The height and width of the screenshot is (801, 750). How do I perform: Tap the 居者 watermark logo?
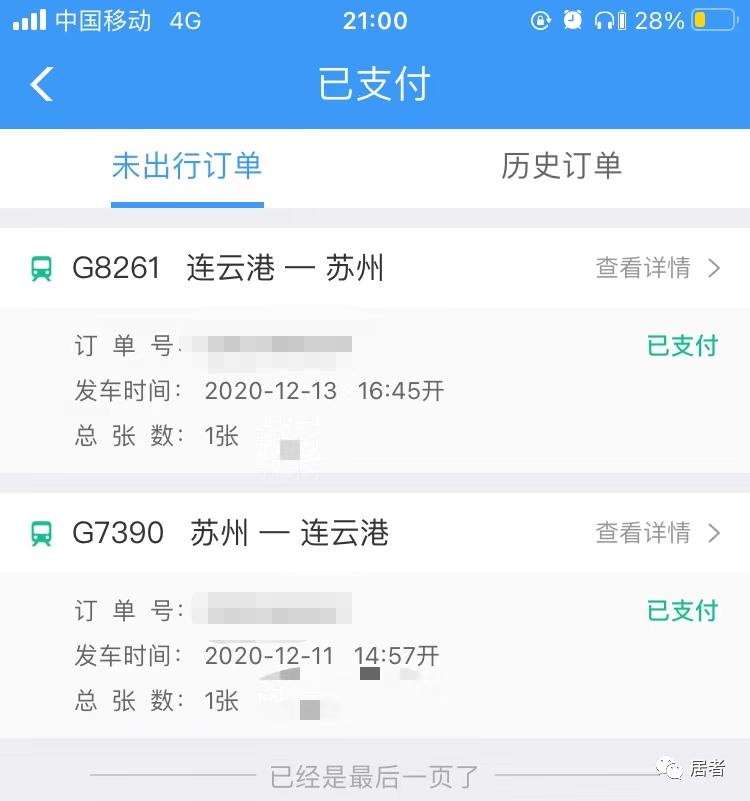(700, 768)
